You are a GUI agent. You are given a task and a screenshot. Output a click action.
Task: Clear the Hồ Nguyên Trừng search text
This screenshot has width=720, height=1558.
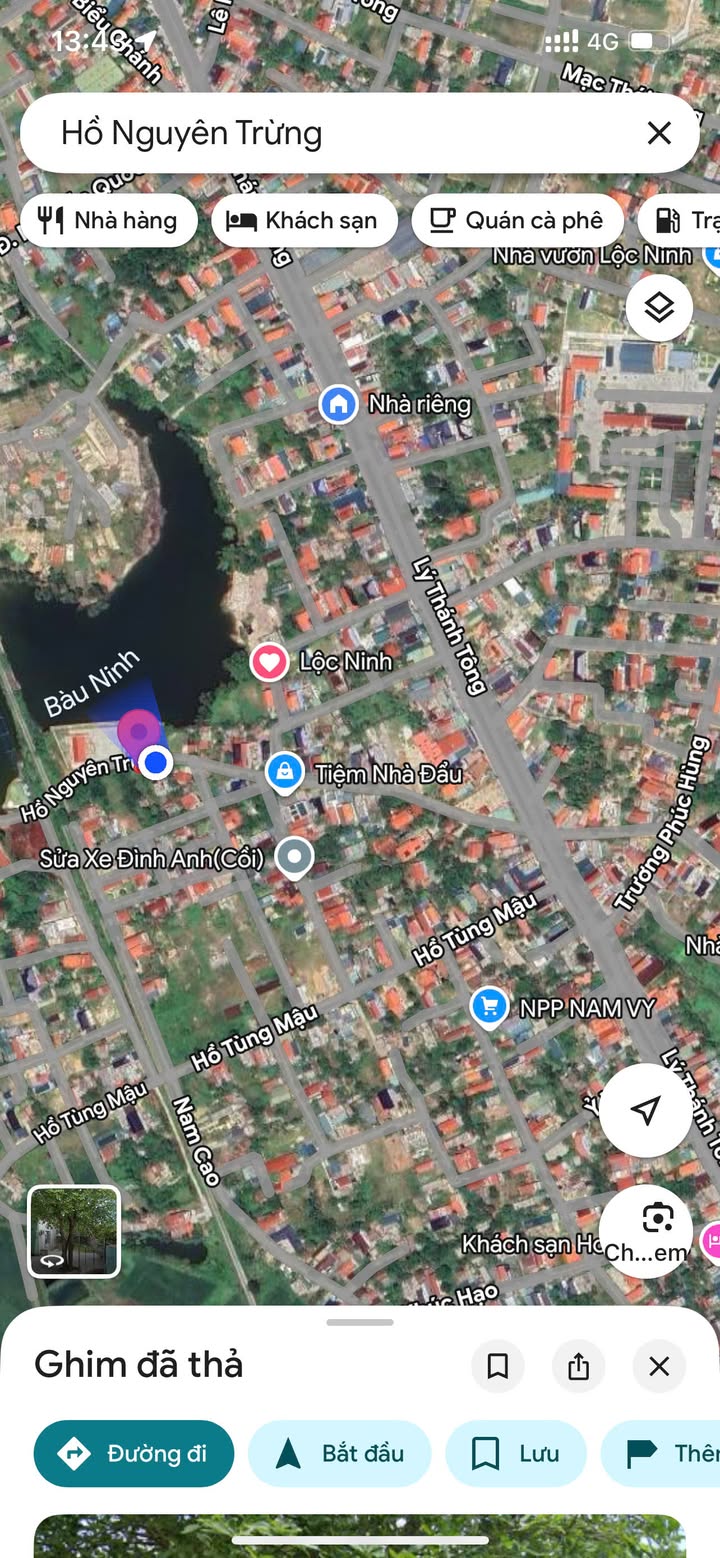coord(659,133)
